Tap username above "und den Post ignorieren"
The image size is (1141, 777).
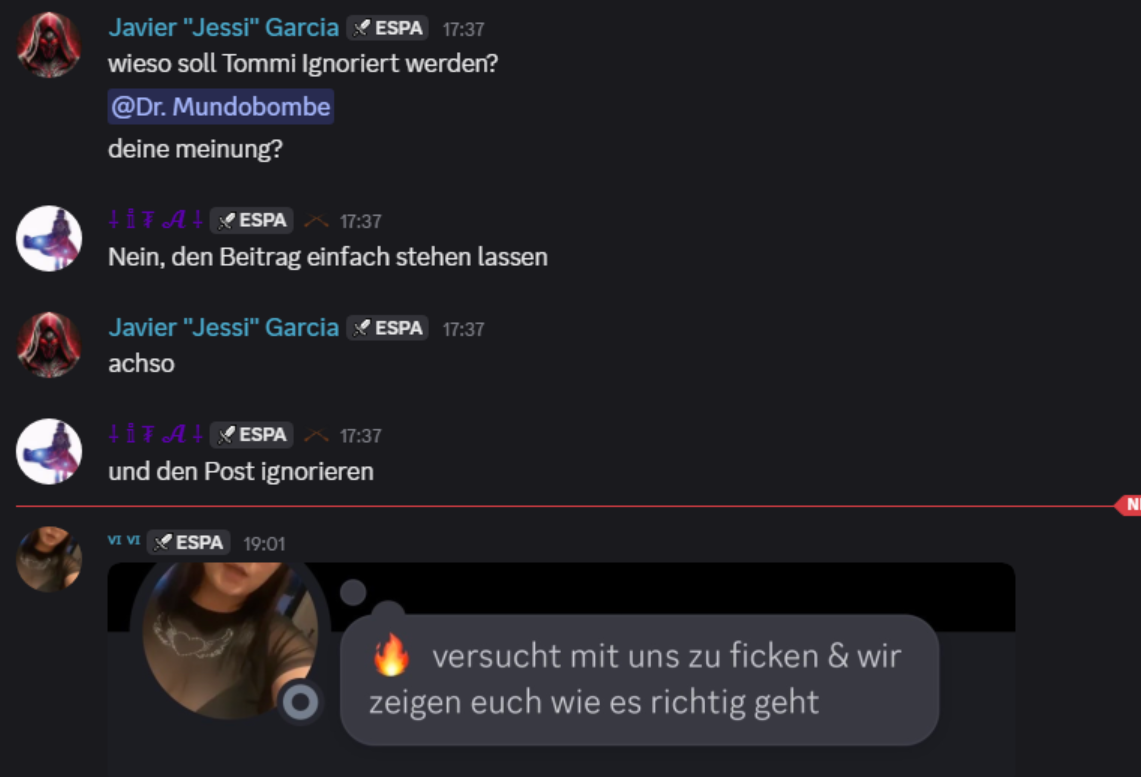pos(156,435)
